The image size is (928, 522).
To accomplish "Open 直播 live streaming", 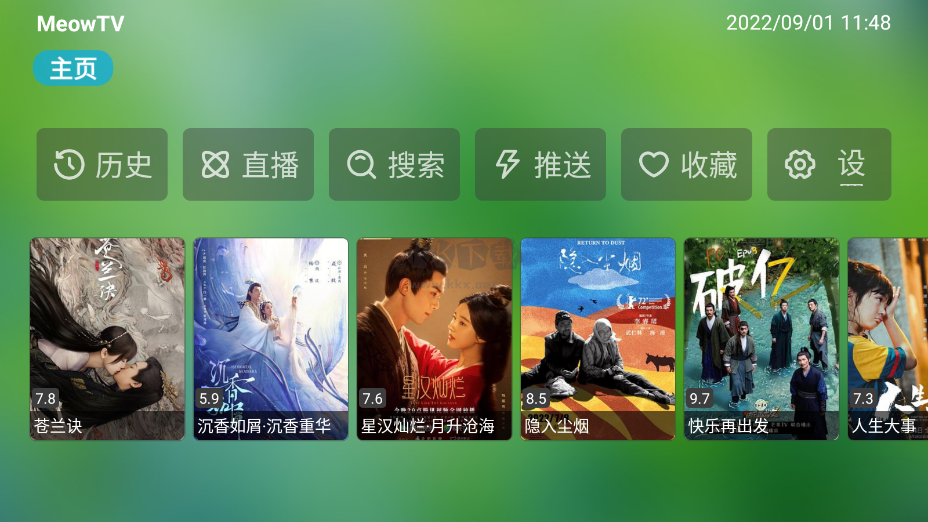I will (x=248, y=164).
